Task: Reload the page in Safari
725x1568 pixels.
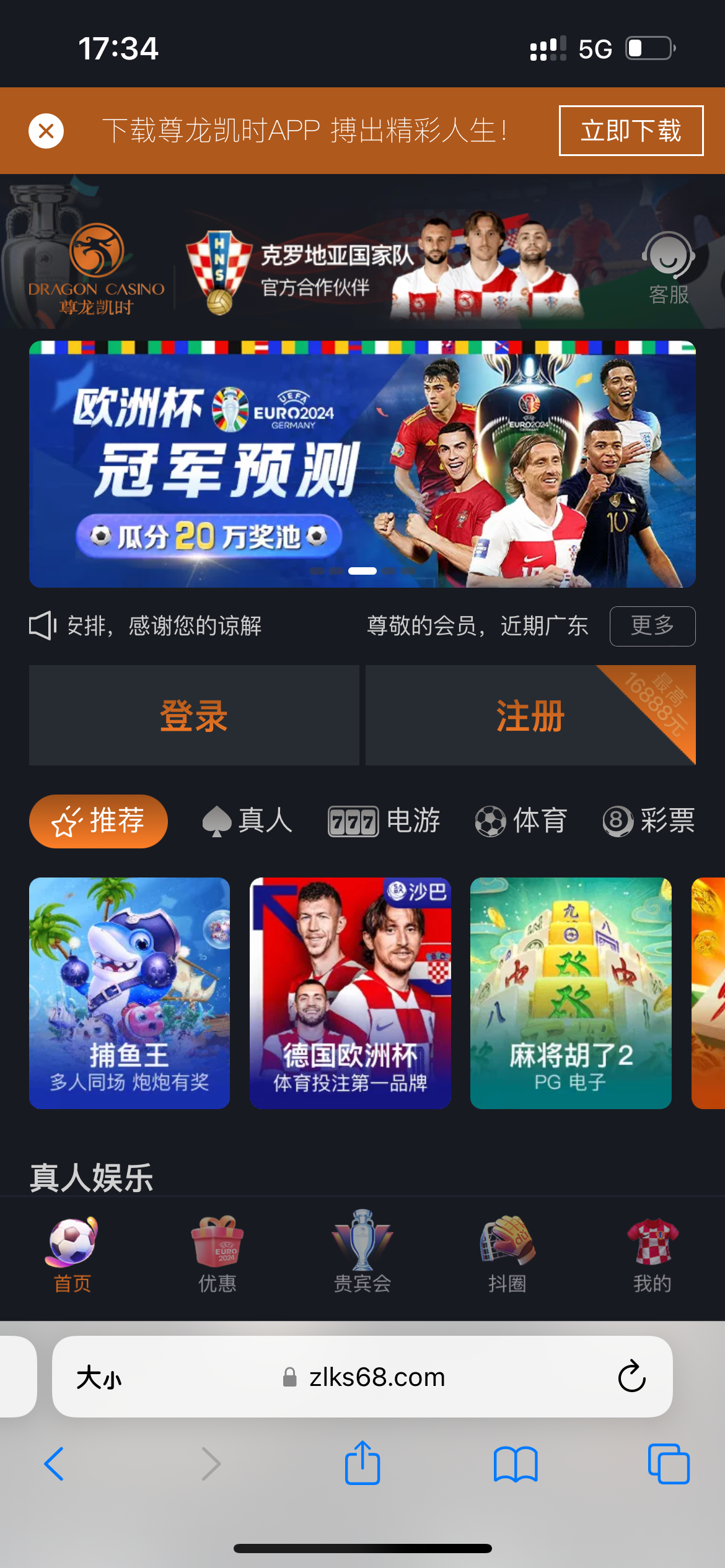Action: (x=631, y=1377)
